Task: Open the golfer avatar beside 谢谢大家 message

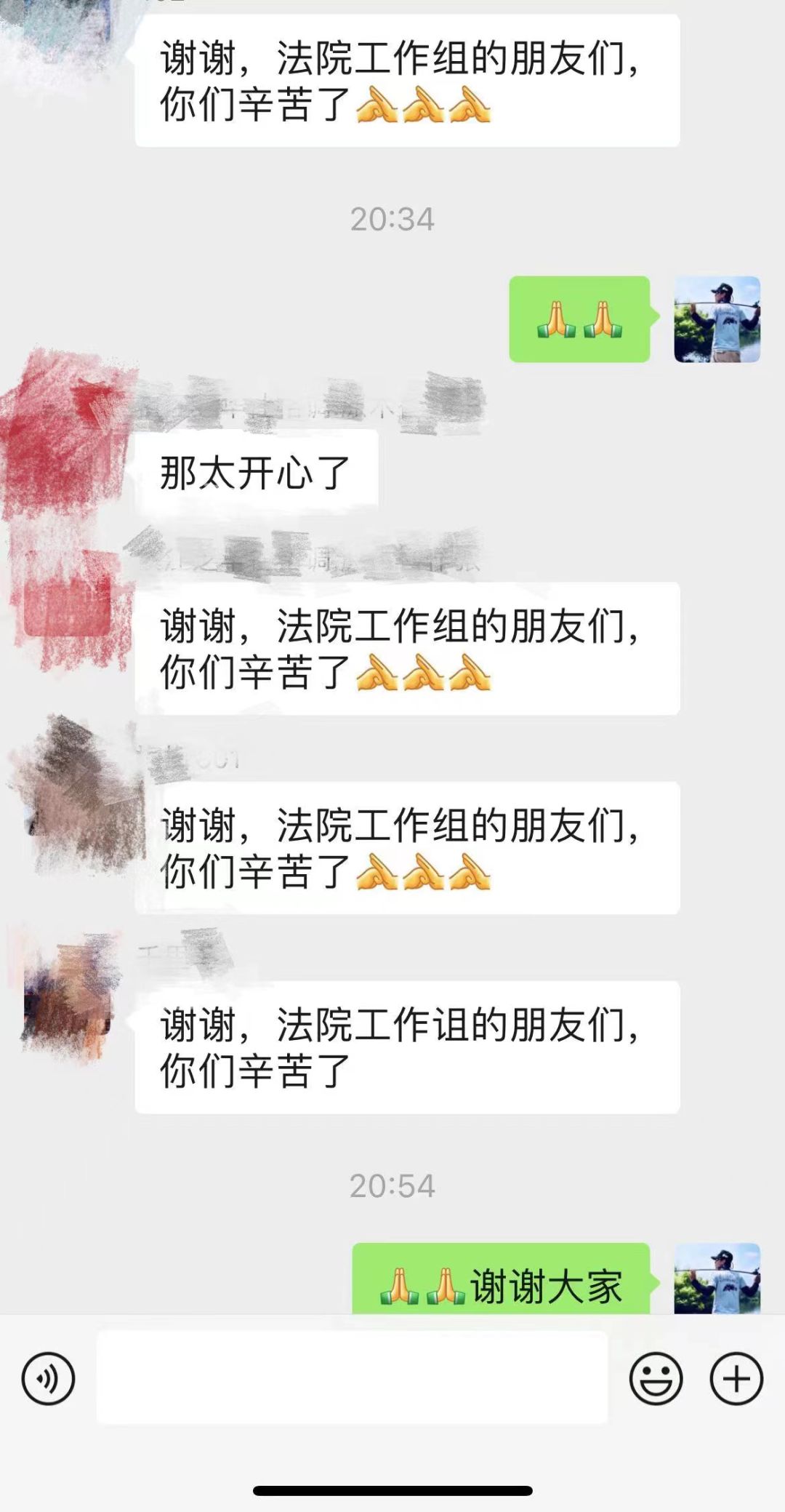Action: (x=717, y=1280)
